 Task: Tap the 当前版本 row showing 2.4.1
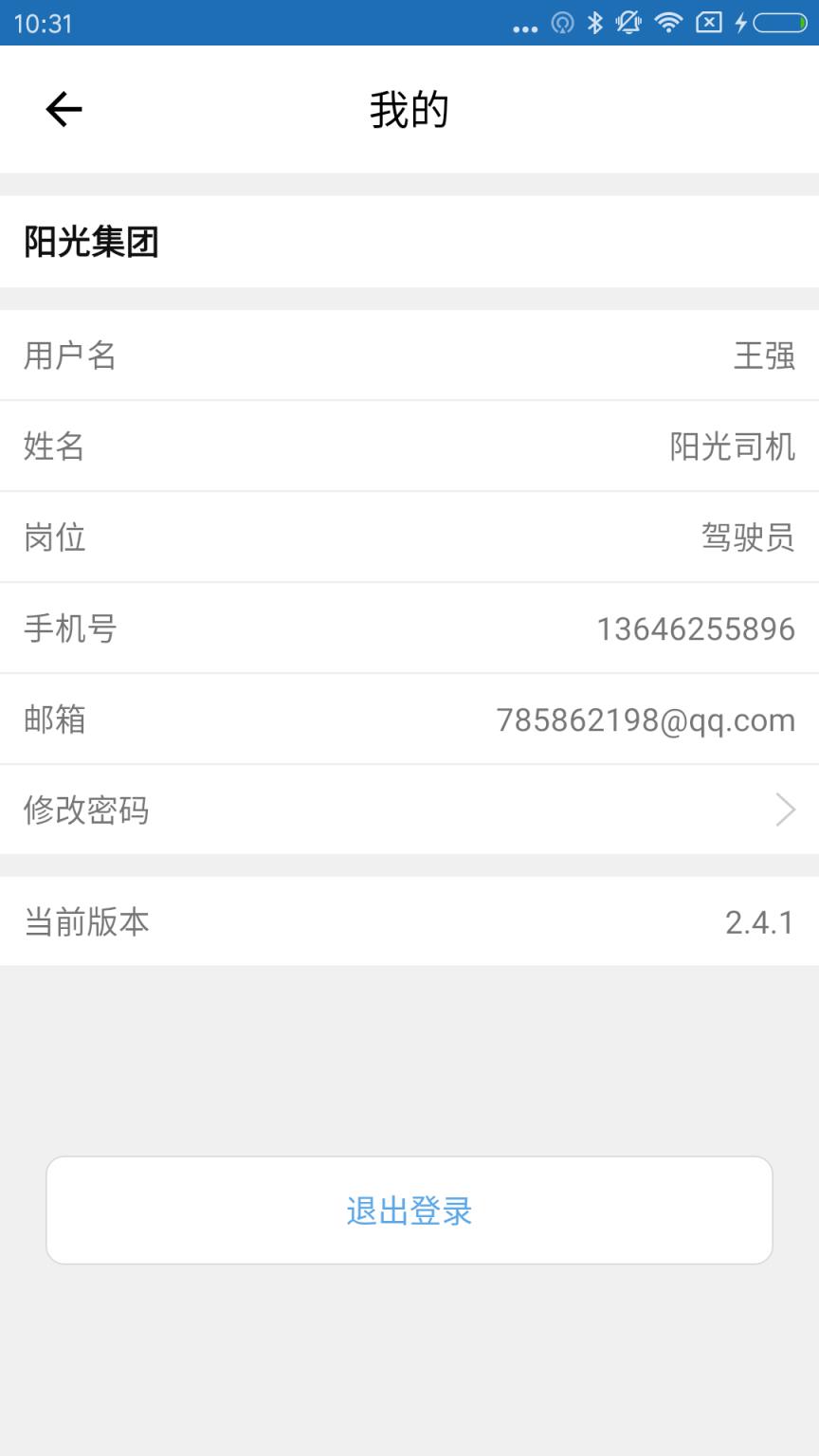[409, 920]
